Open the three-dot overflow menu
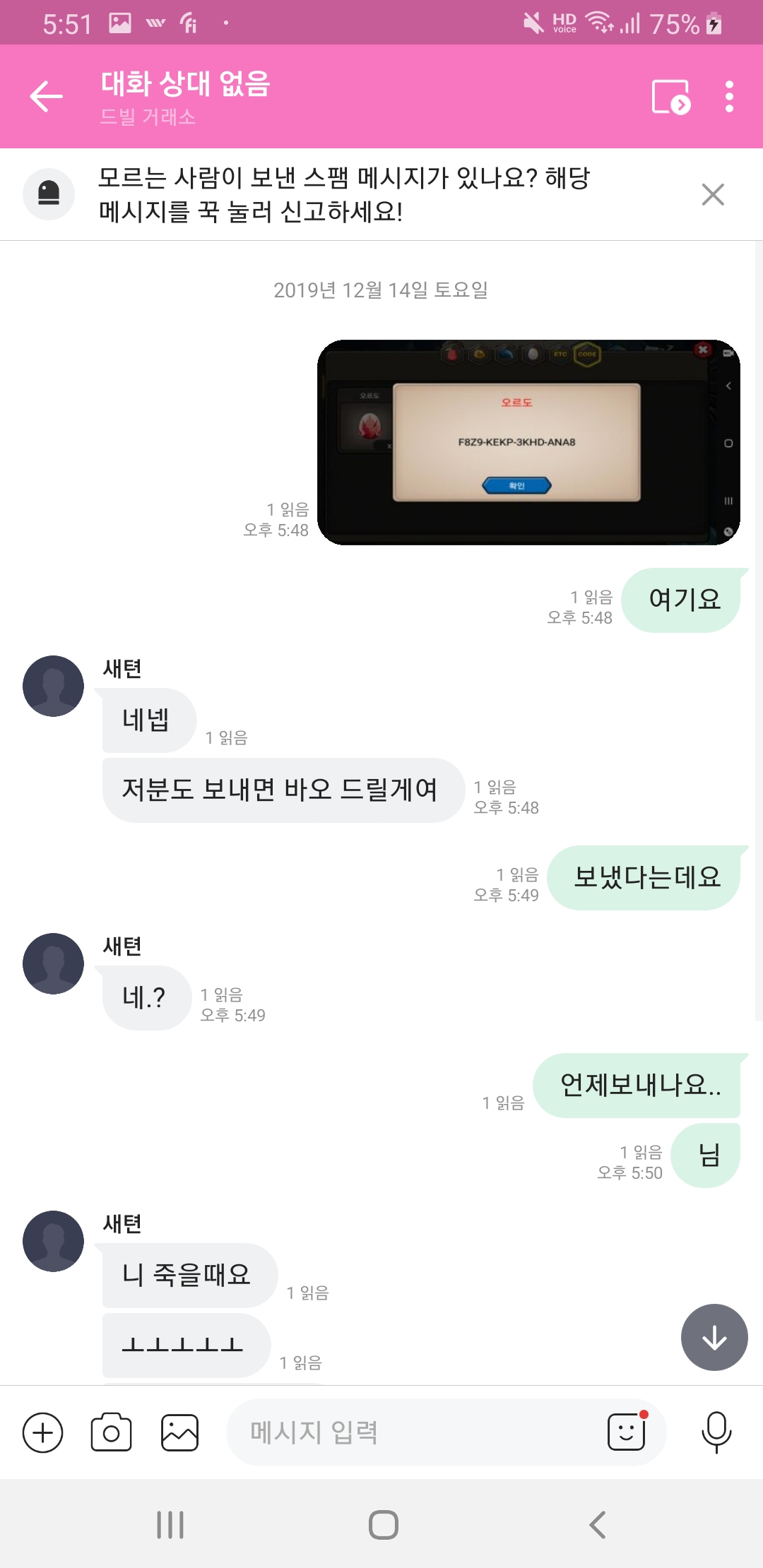The image size is (763, 1568). click(729, 96)
